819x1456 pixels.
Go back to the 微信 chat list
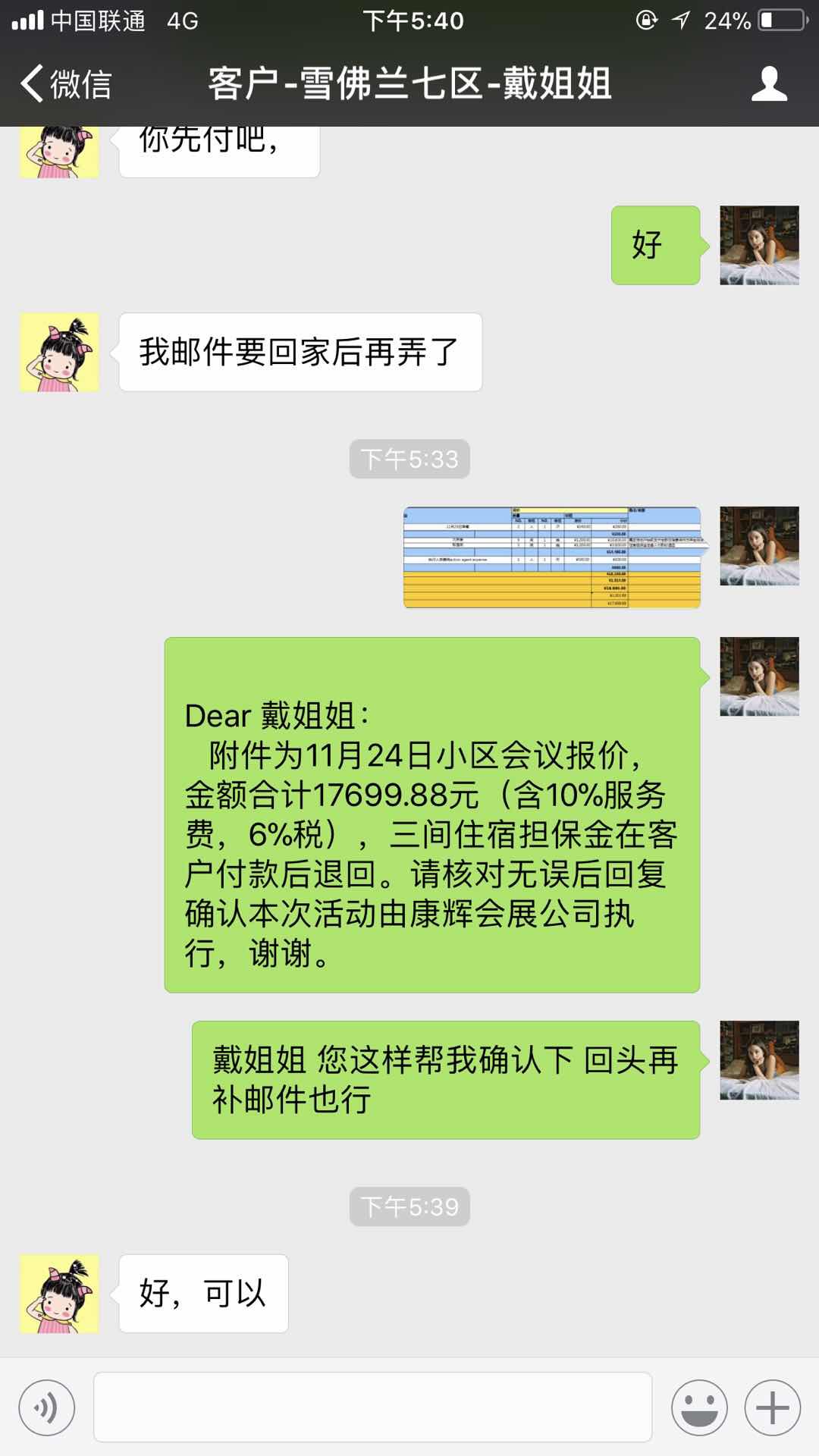[x=67, y=83]
